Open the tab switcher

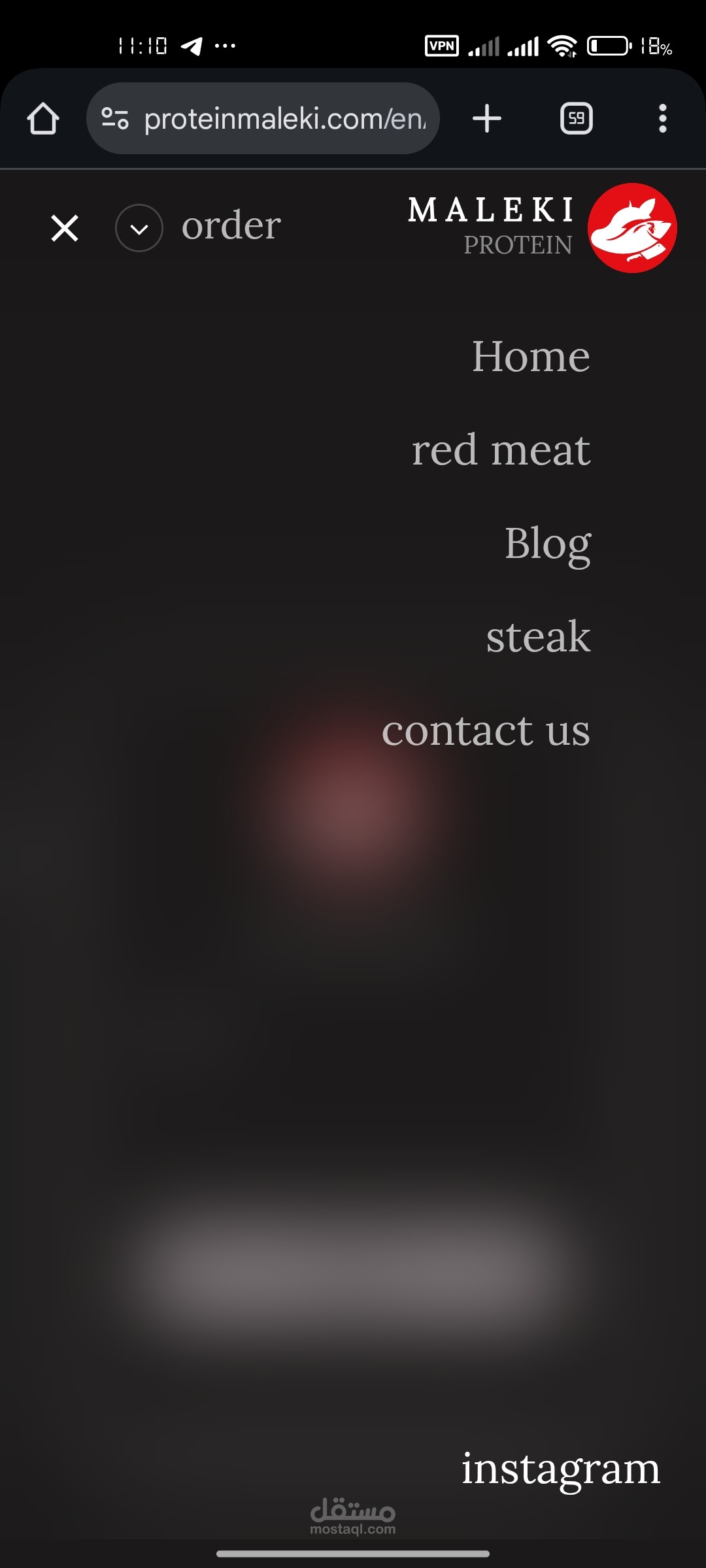coord(576,119)
